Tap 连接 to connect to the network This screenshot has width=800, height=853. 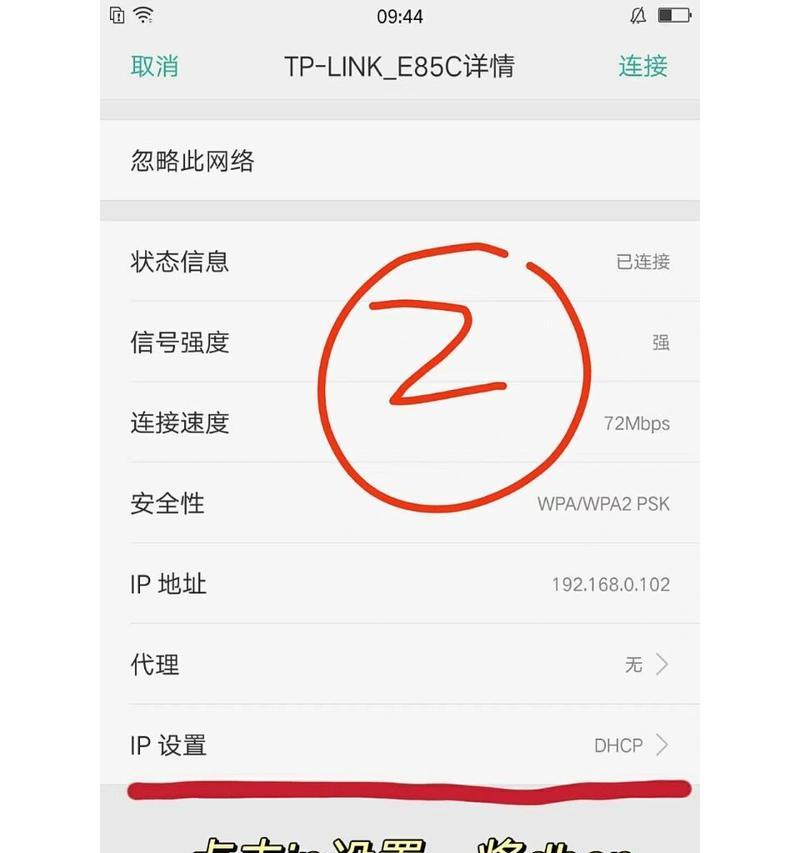642,67
